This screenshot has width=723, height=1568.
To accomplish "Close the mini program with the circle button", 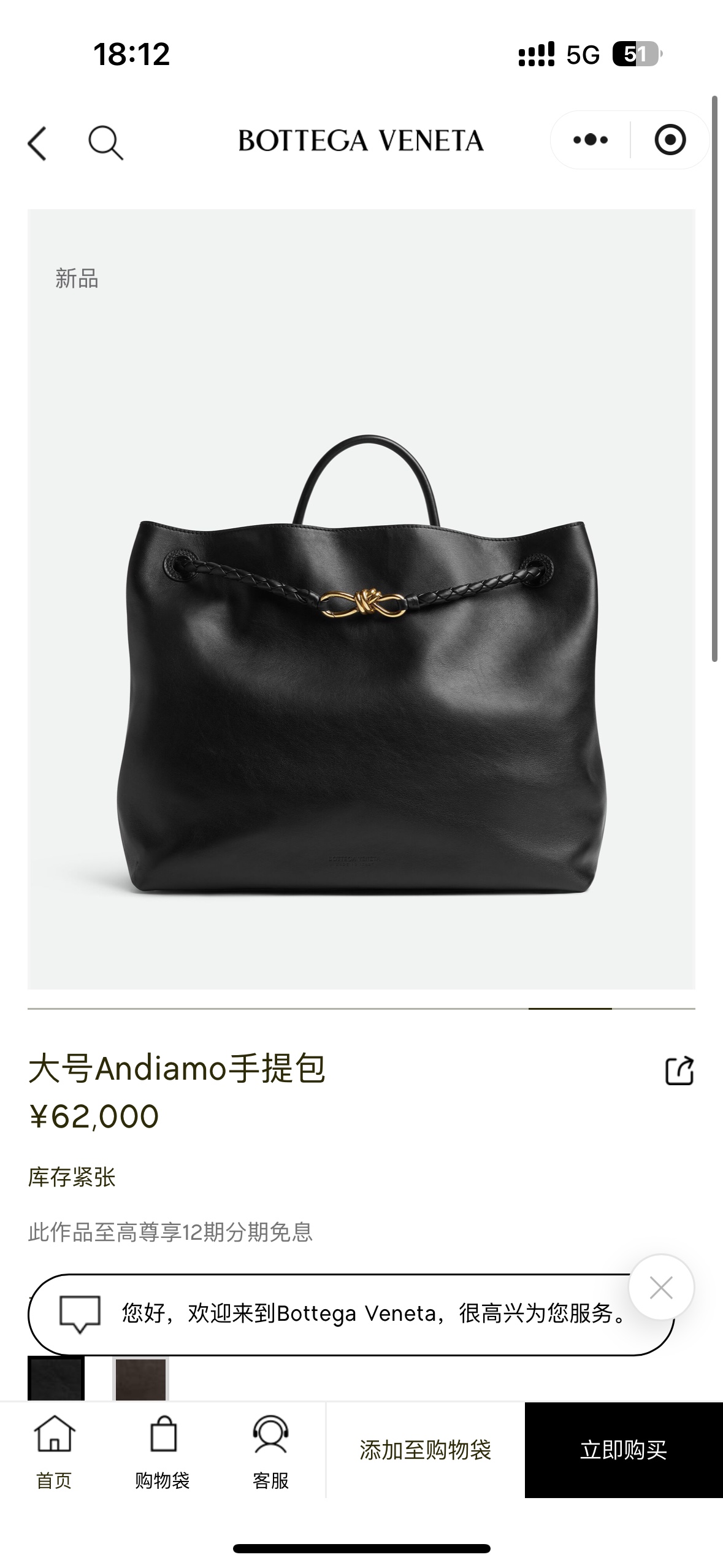I will (x=670, y=140).
